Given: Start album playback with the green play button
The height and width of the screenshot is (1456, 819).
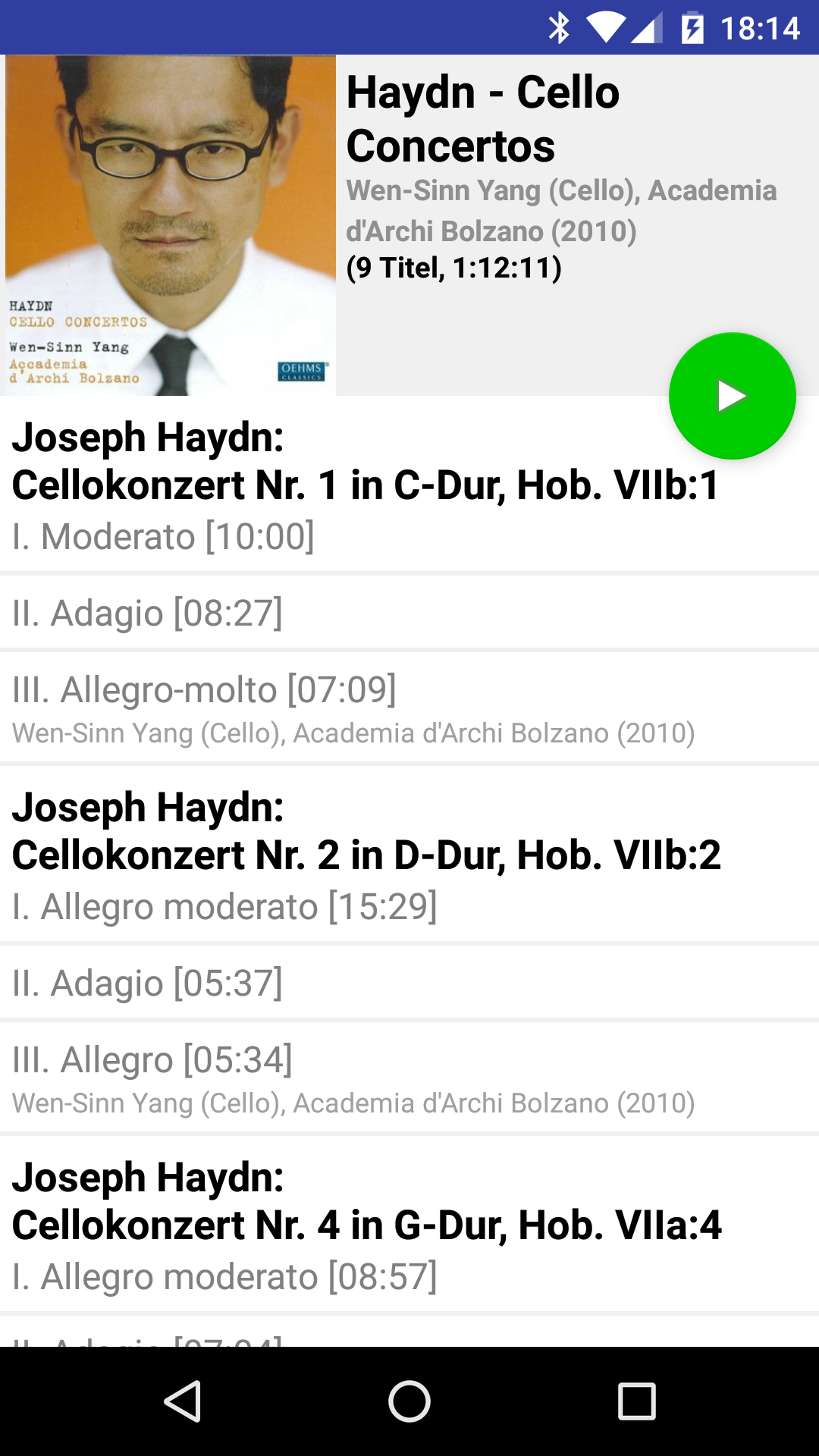Looking at the screenshot, I should (732, 396).
